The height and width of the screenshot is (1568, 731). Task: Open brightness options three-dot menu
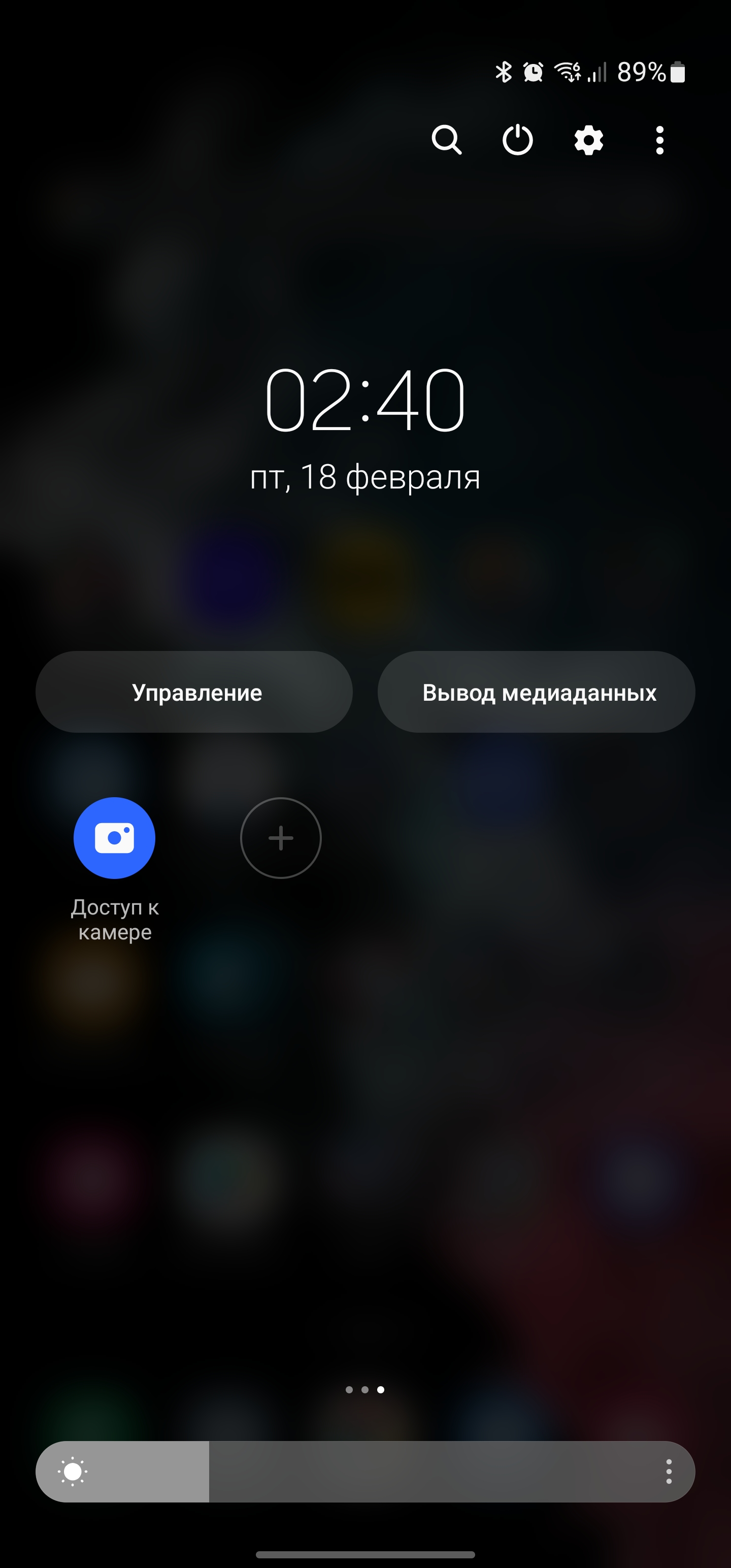pos(669,1471)
